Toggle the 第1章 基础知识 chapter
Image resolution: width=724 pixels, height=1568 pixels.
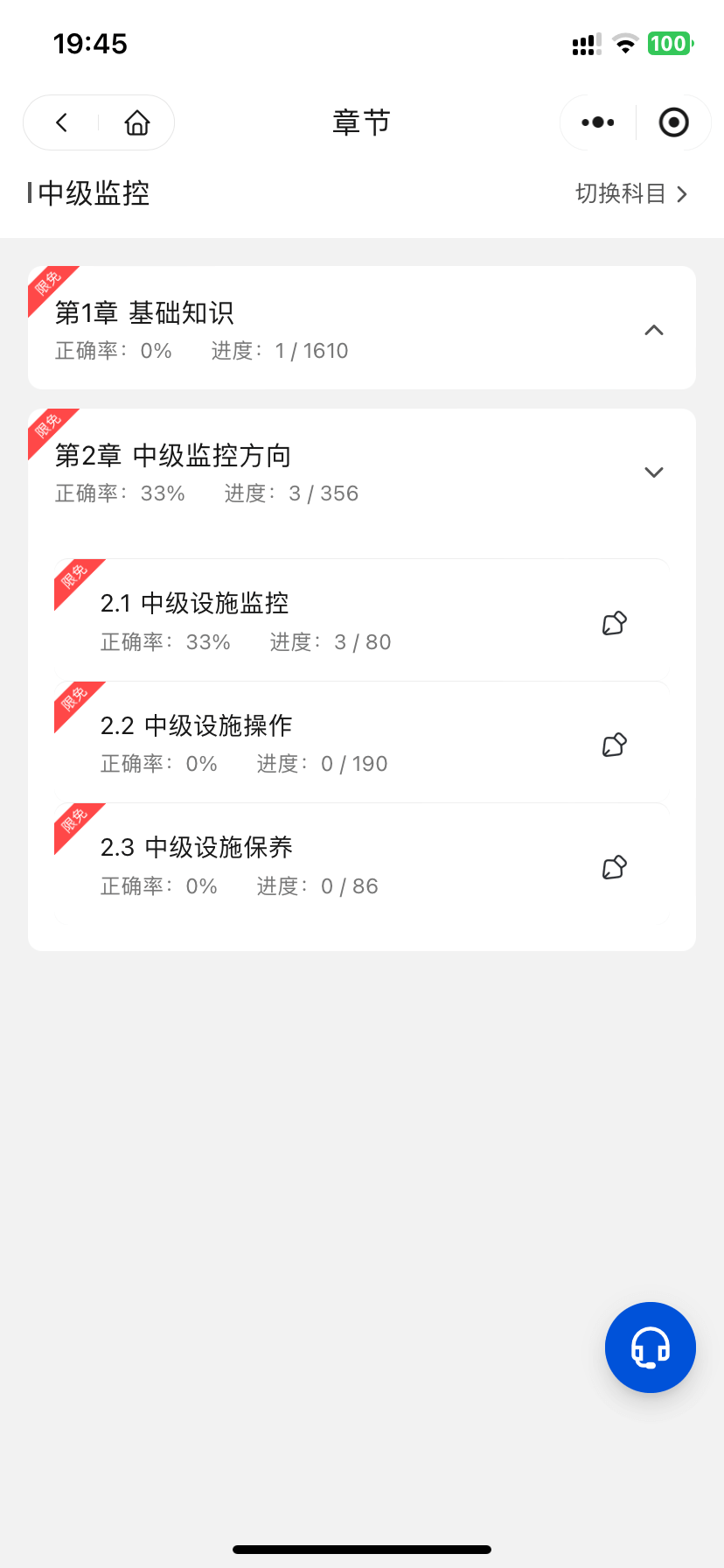(x=362, y=328)
